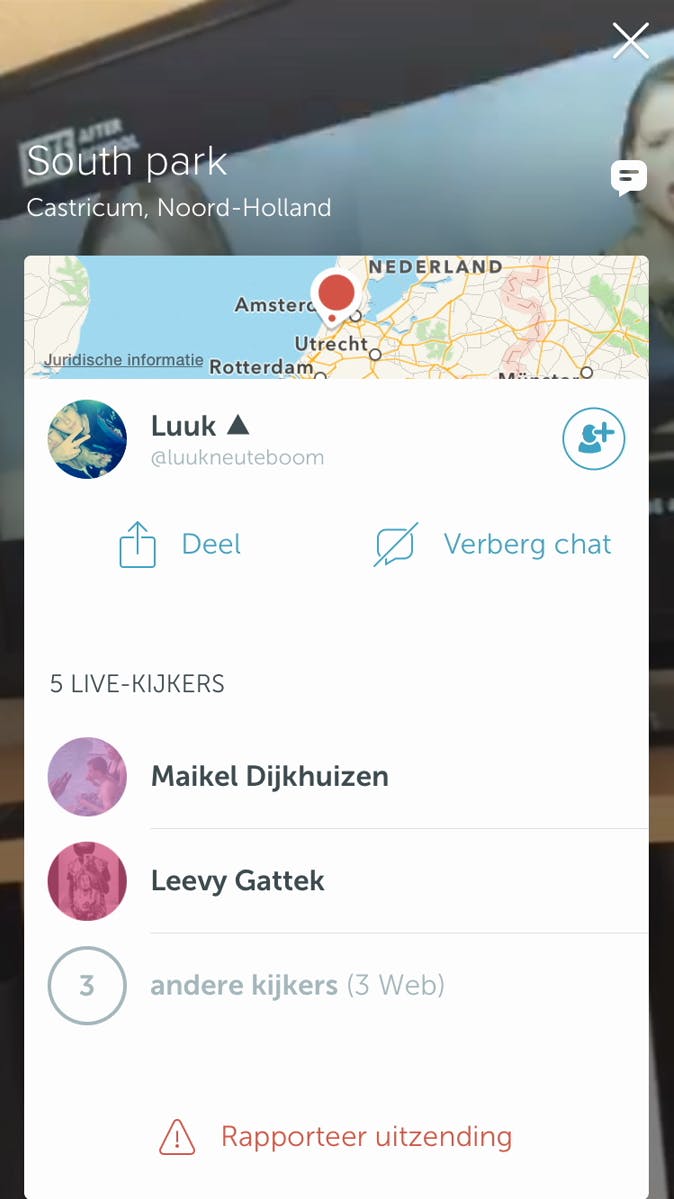Open Juridische informatie link on map
Image resolution: width=674 pixels, height=1199 pixels.
coord(124,360)
